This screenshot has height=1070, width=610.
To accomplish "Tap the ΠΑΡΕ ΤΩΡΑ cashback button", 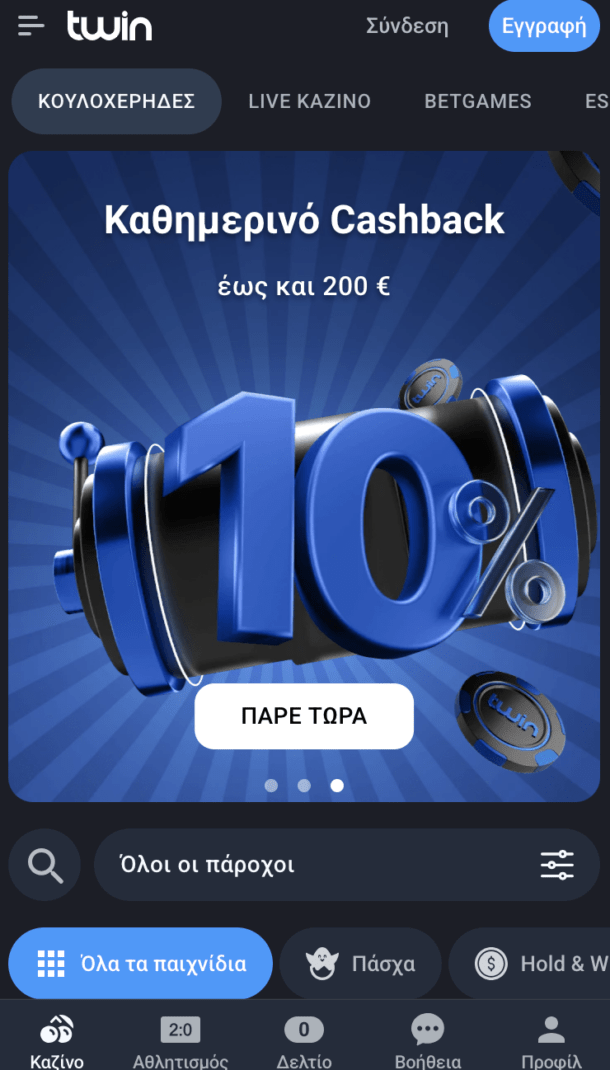I will tap(304, 716).
